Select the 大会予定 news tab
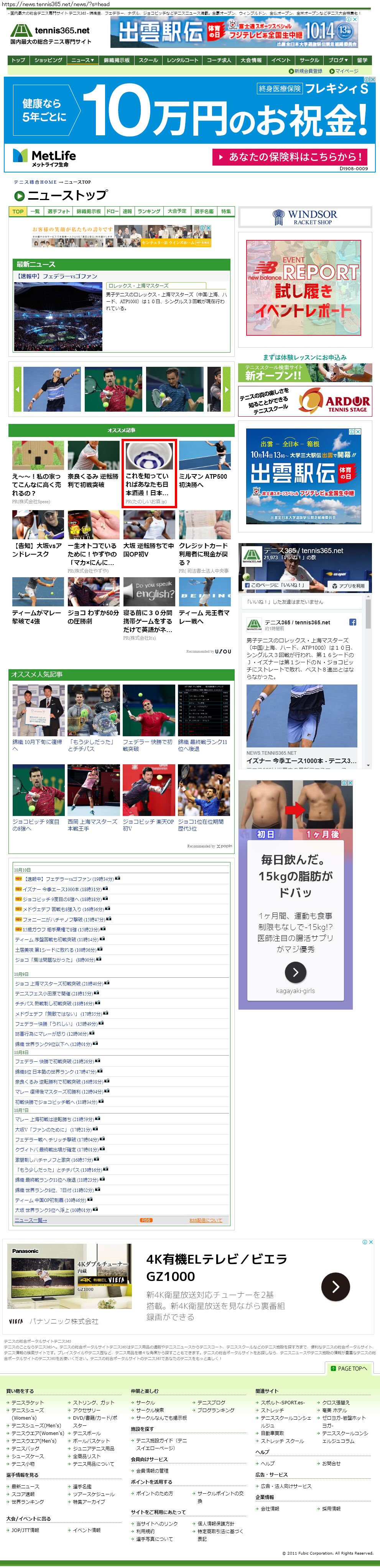 coord(177,211)
